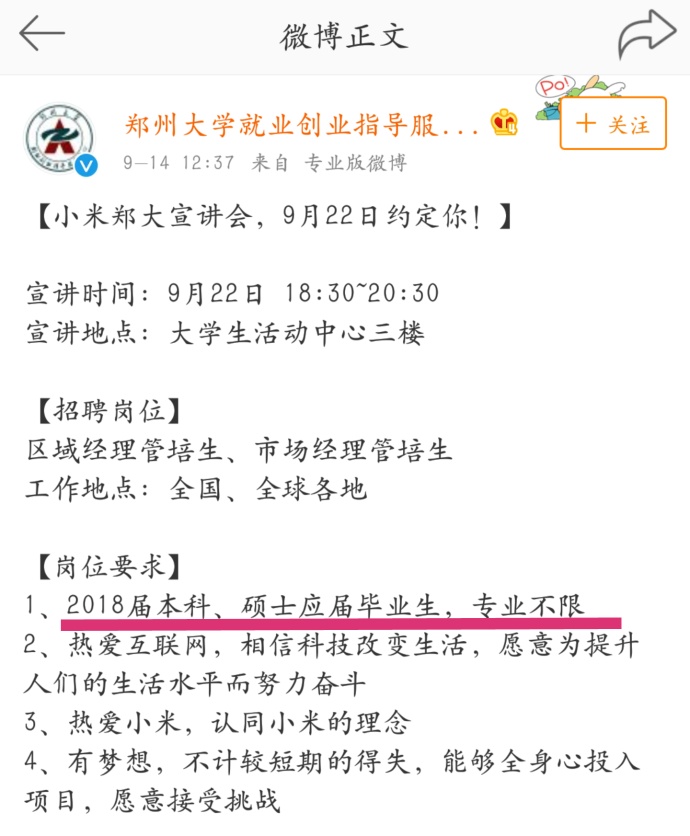Image resolution: width=690 pixels, height=836 pixels.
Task: Follow the account with 关注 button
Action: pos(612,124)
